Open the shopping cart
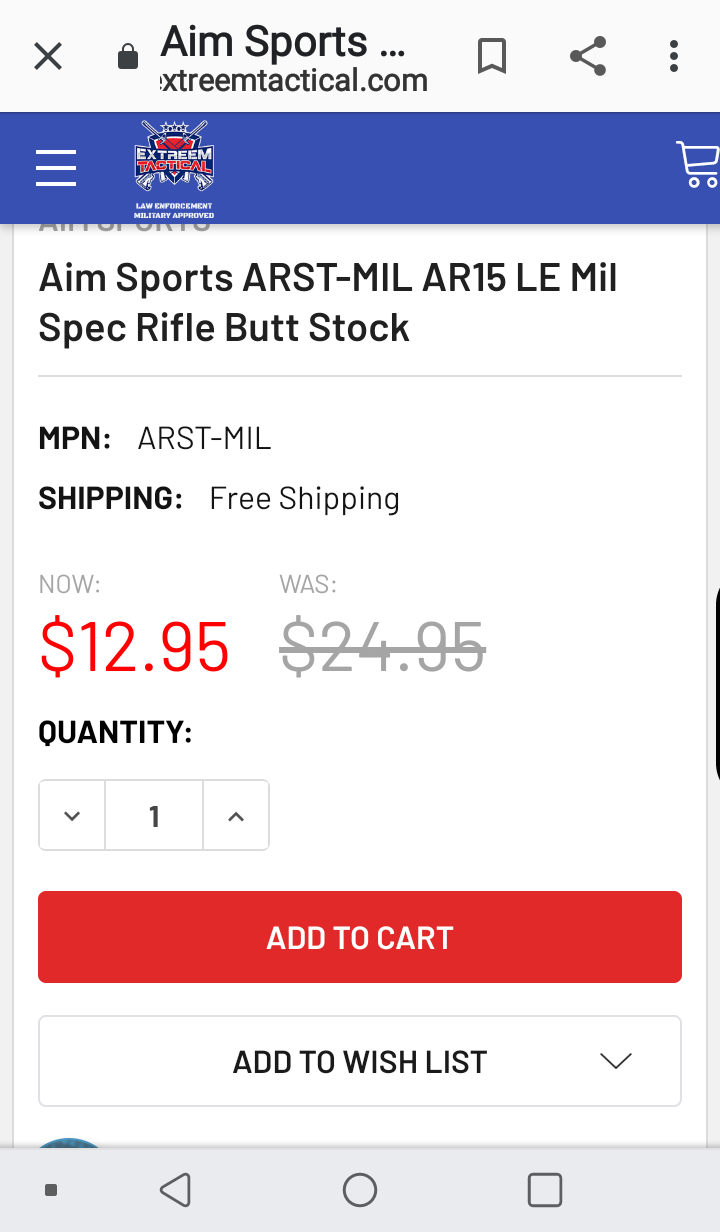The height and width of the screenshot is (1232, 720). [697, 165]
